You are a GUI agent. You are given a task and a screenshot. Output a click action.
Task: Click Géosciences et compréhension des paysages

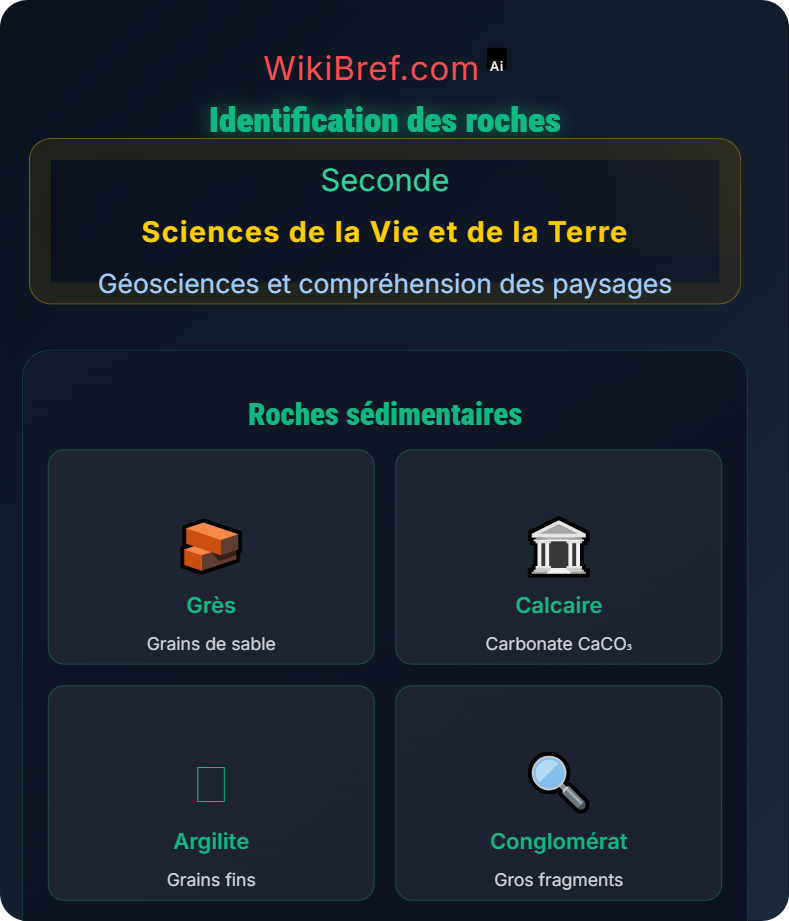click(386, 284)
